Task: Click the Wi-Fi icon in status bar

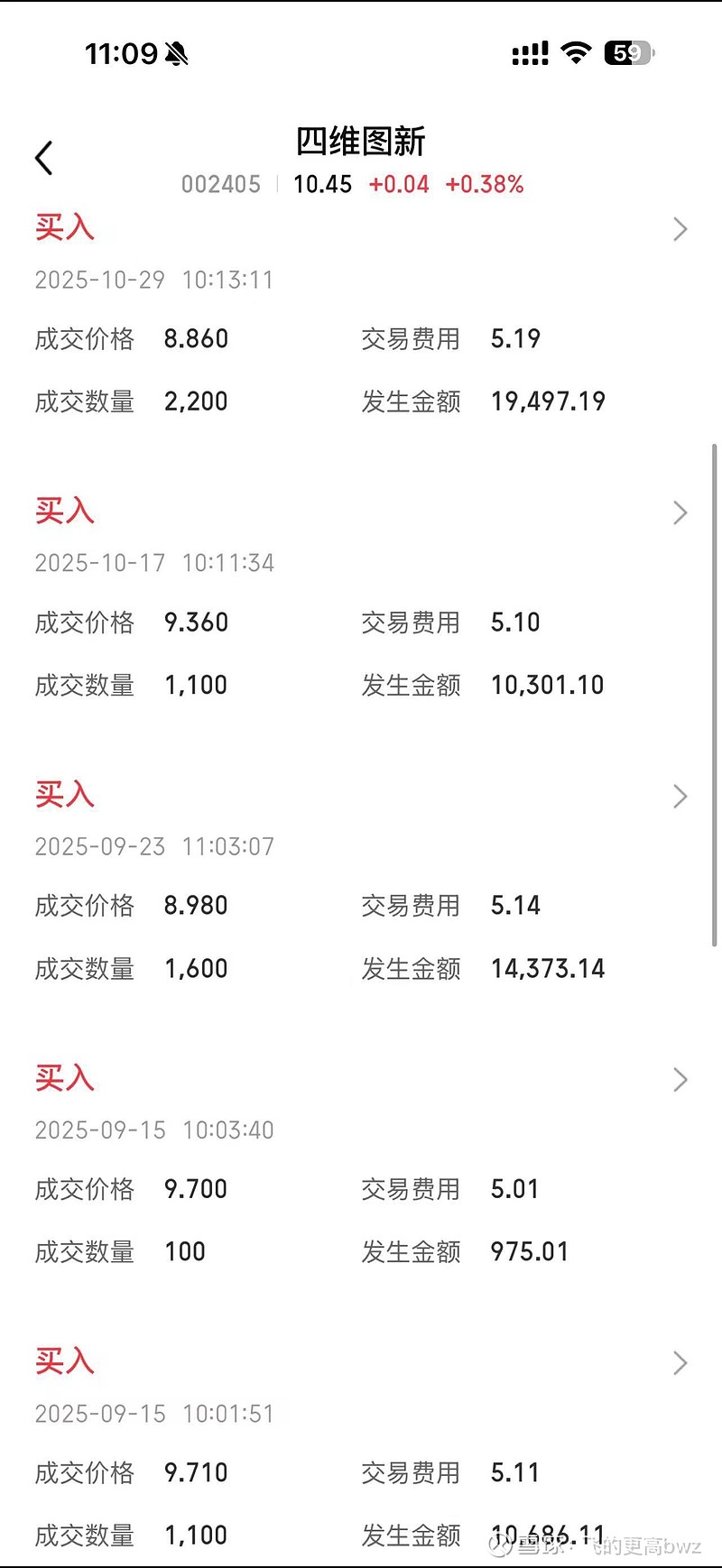Action: [x=576, y=52]
